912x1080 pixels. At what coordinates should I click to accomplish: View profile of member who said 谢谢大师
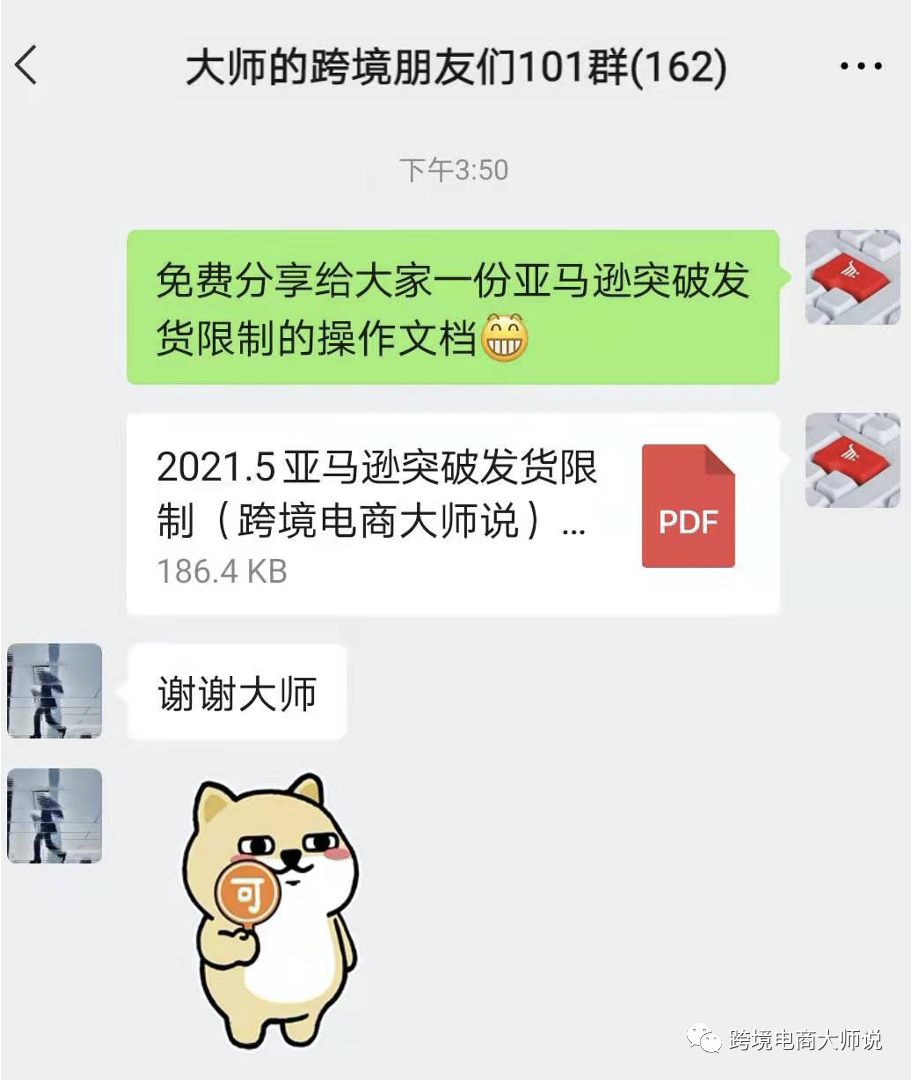pos(55,691)
